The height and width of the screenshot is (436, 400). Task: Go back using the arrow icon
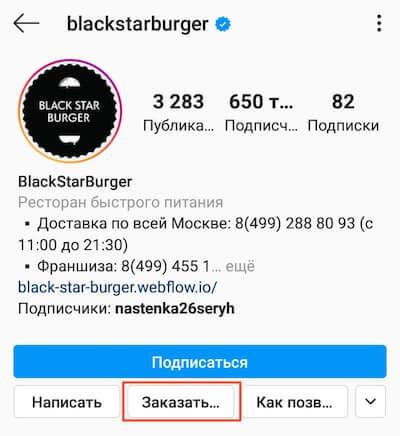click(26, 23)
